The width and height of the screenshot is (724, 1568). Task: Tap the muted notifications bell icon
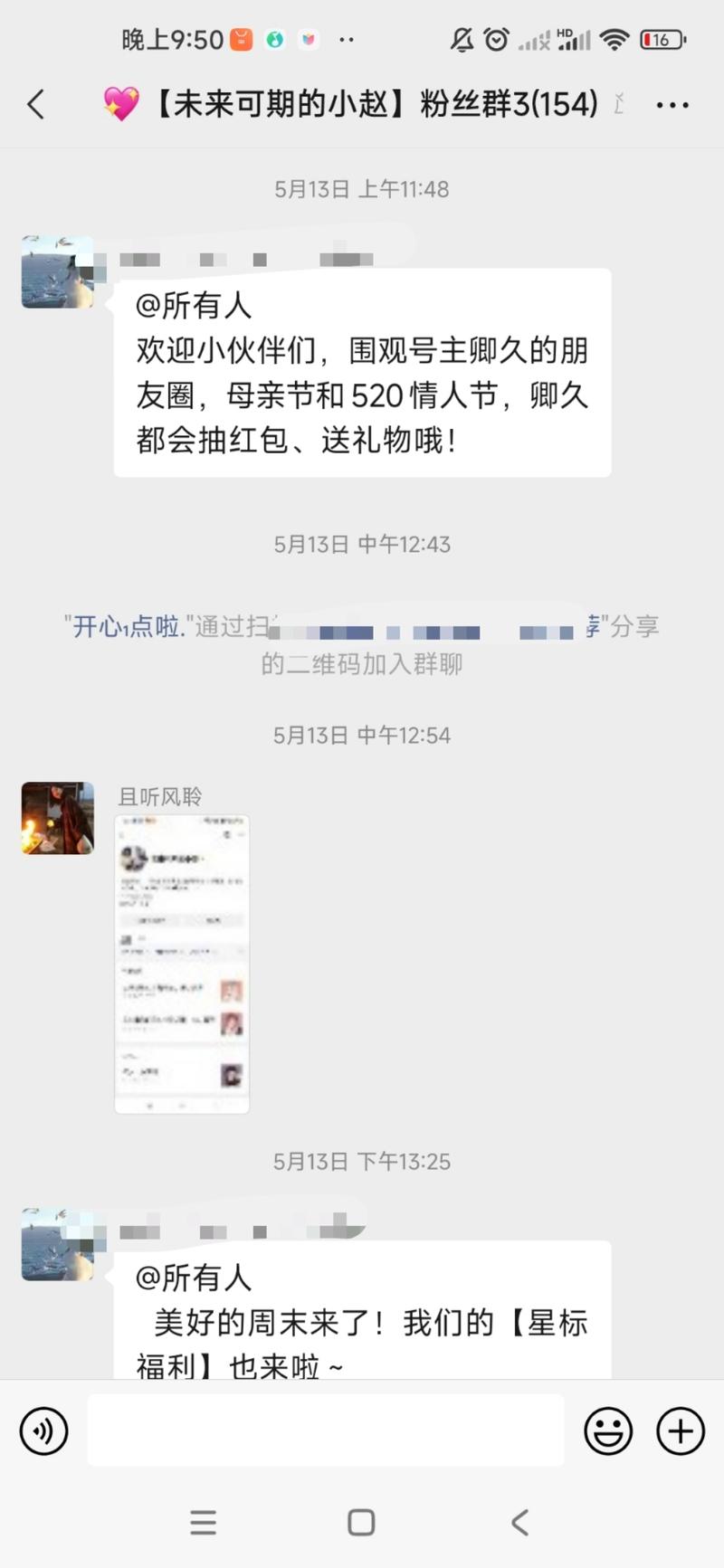click(462, 40)
